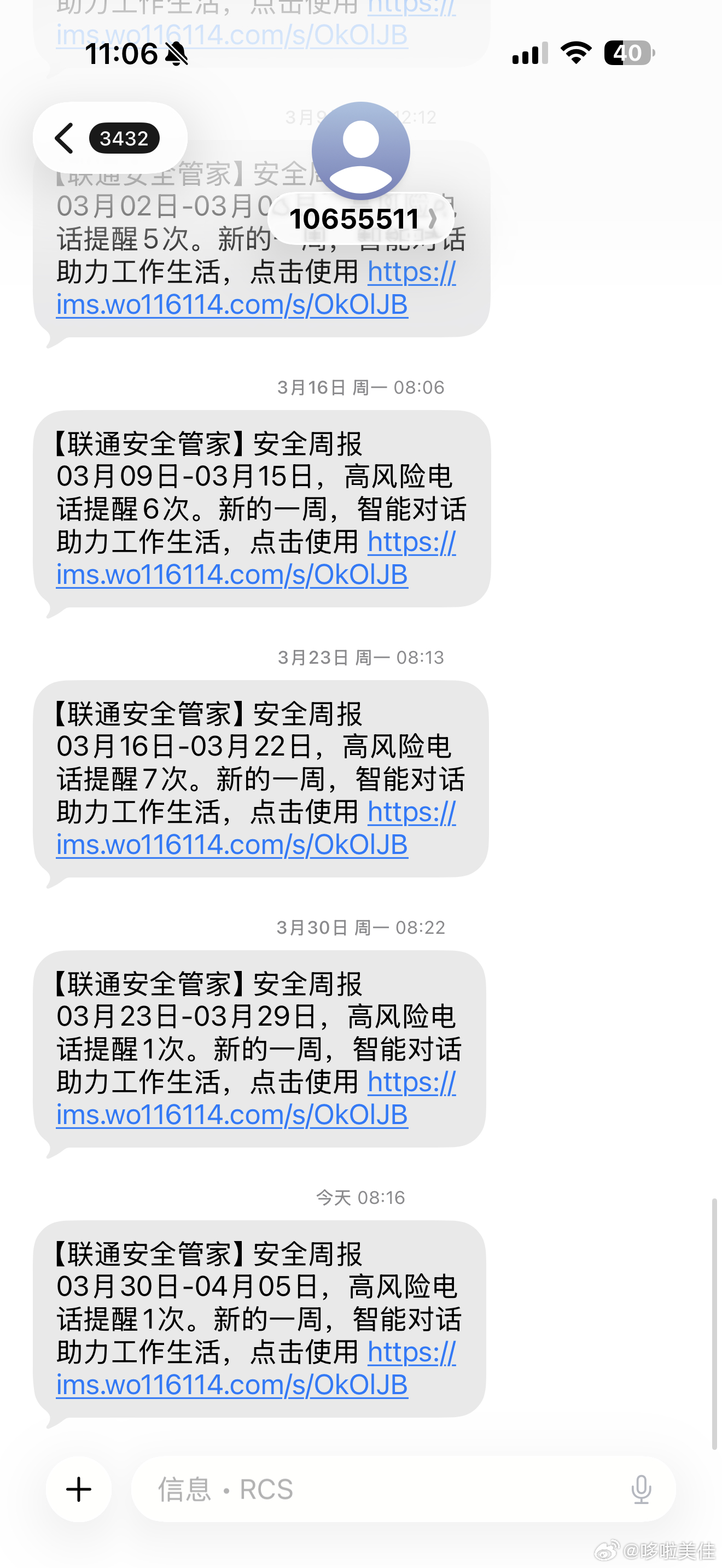Tap the back chevron to return to messages list

coord(64,138)
